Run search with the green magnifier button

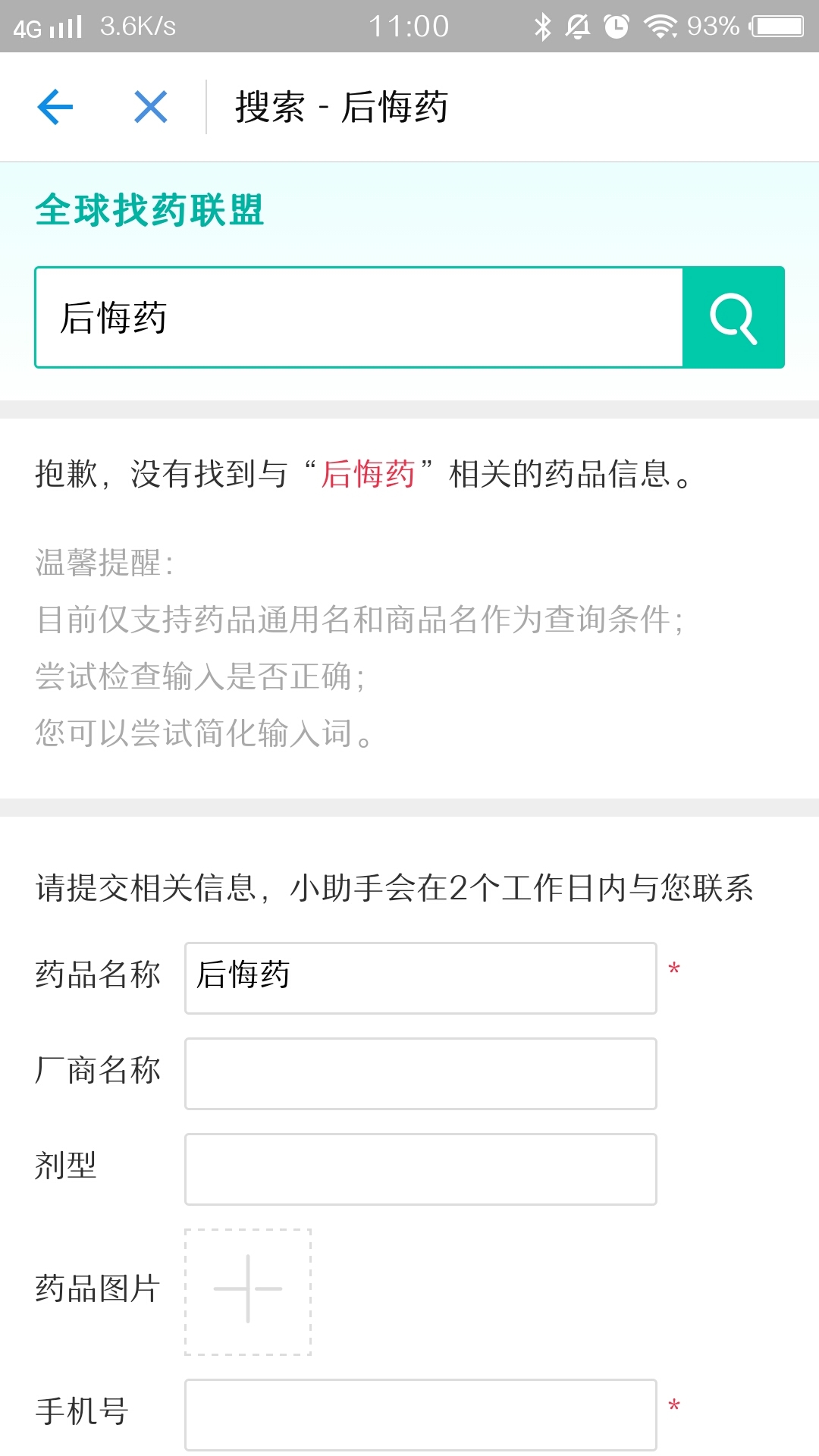coord(733,317)
